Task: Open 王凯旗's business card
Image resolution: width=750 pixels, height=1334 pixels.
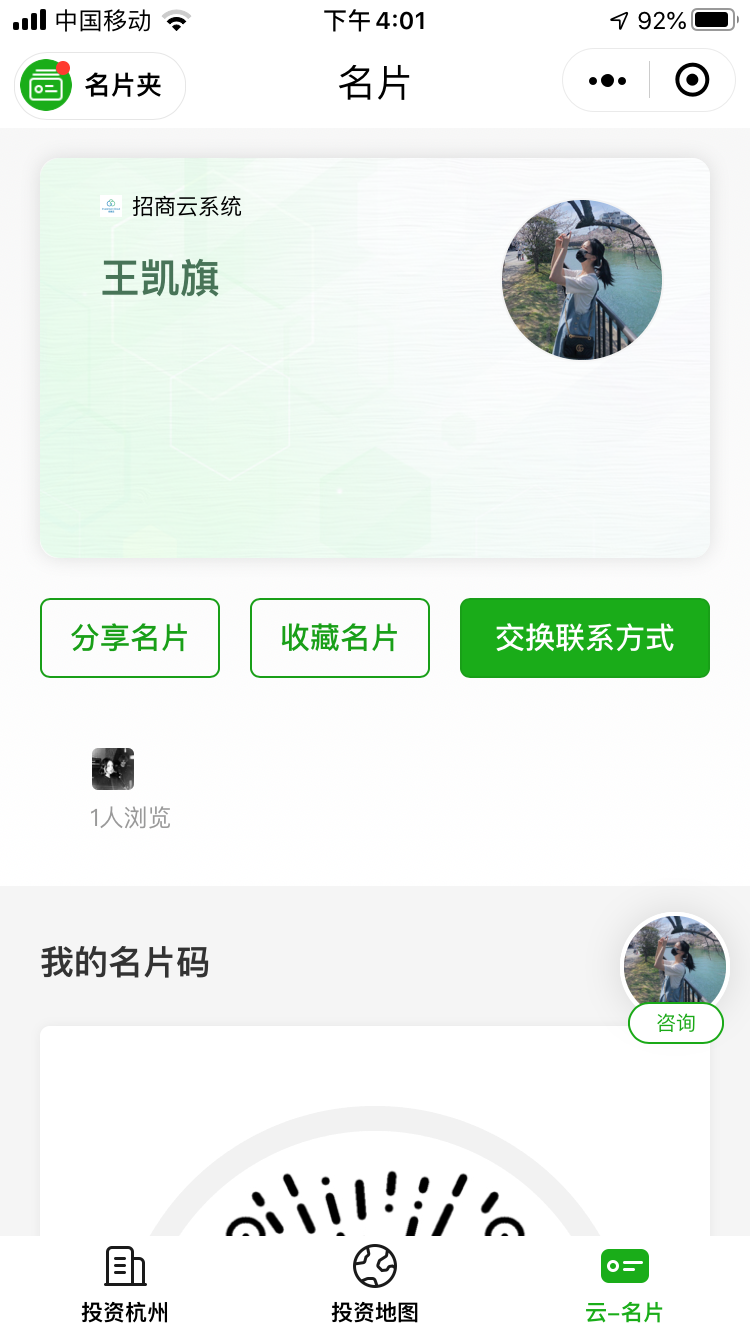Action: [x=374, y=357]
